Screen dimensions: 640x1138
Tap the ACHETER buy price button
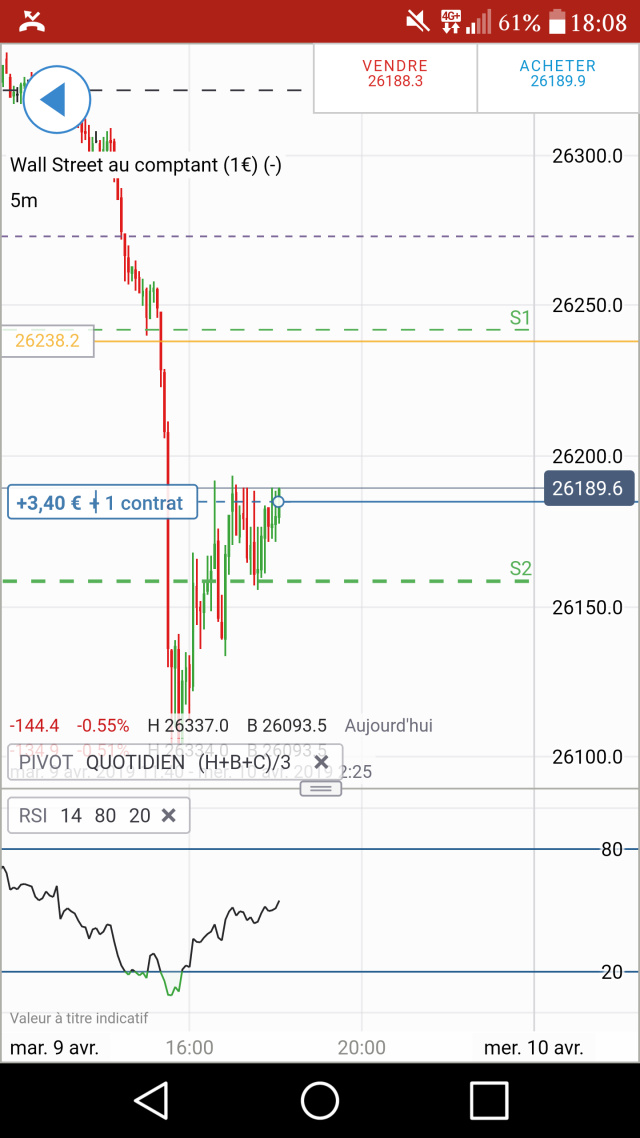click(x=558, y=73)
